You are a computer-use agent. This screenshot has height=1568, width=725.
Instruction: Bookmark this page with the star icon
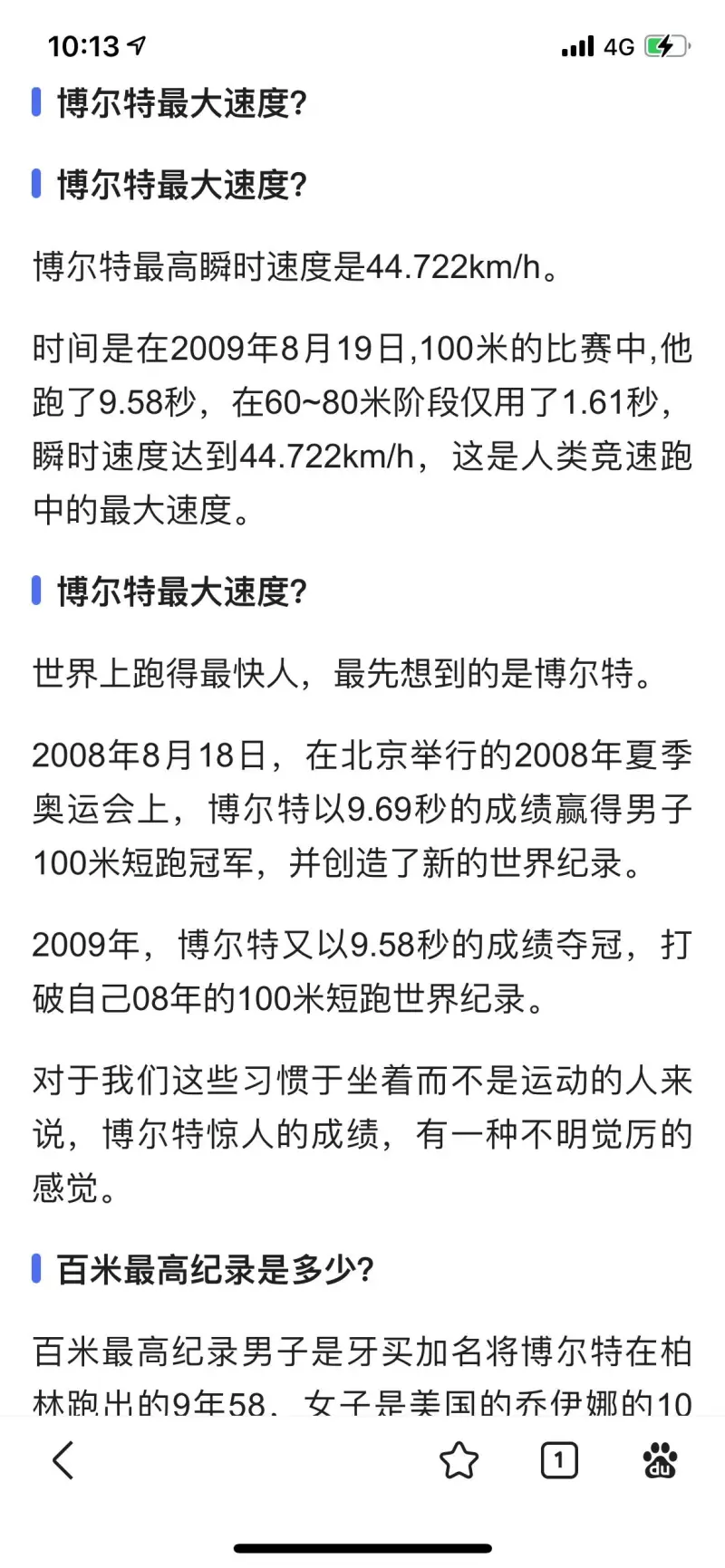[459, 1460]
